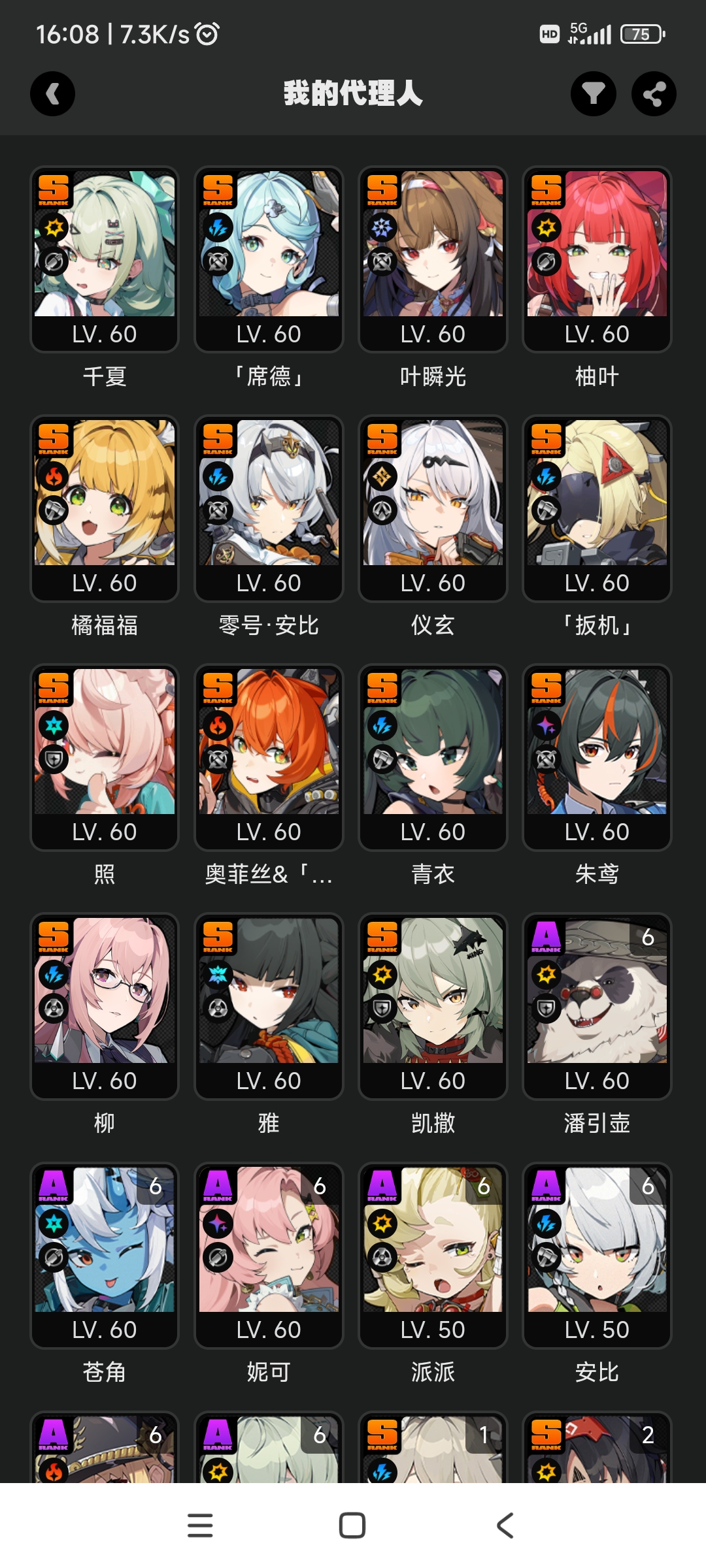View agent 叶瞬光 details
Image resolution: width=706 pixels, height=1568 pixels.
point(433,259)
